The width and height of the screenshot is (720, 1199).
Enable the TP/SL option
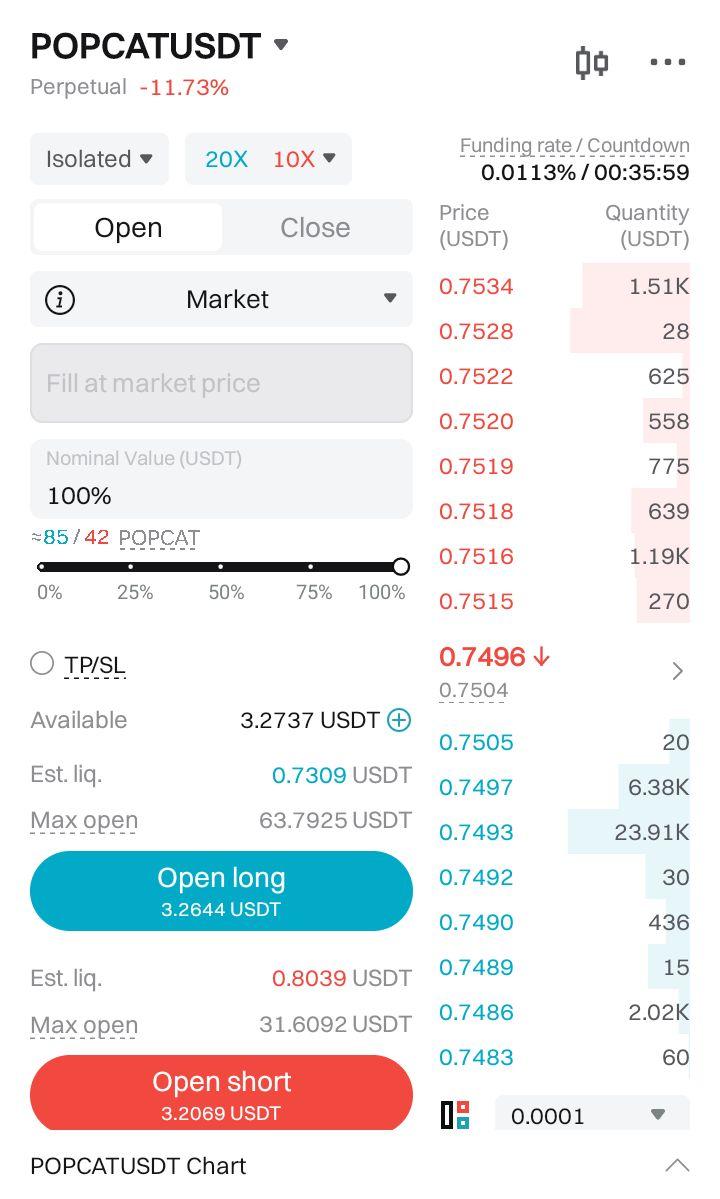click(x=42, y=663)
